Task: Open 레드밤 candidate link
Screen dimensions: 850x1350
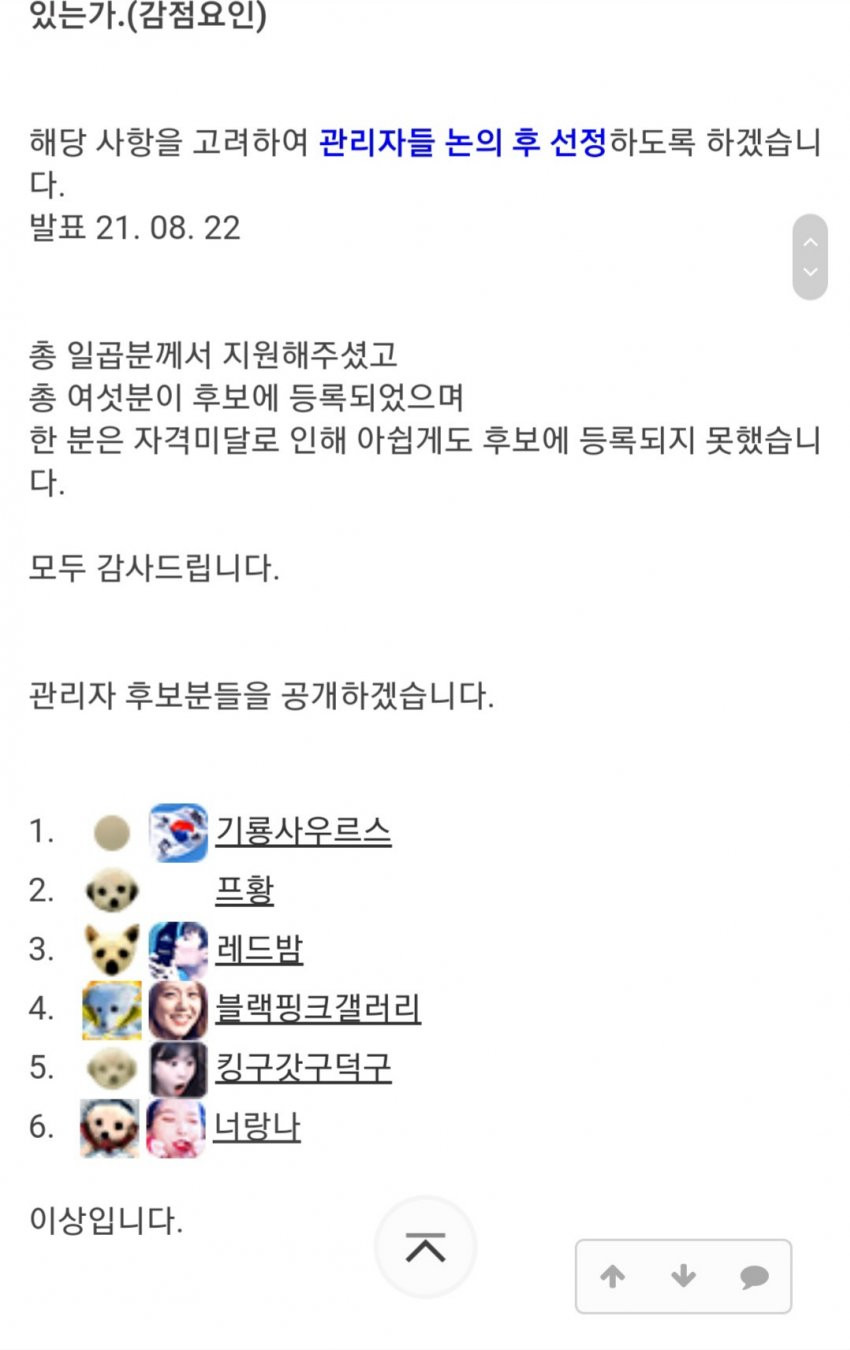Action: pos(259,949)
